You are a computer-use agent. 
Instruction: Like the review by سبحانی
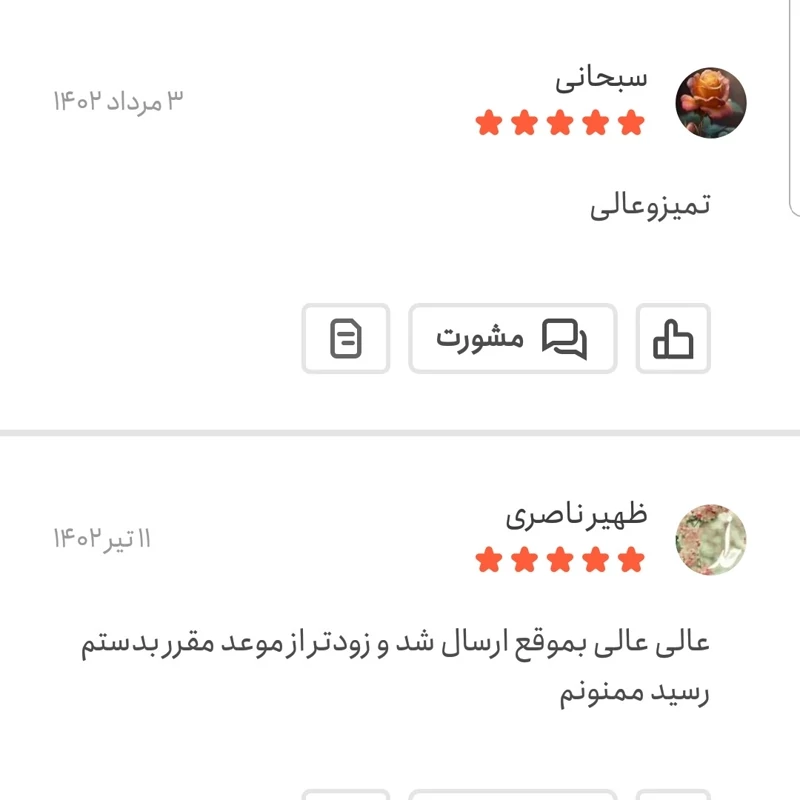(673, 339)
